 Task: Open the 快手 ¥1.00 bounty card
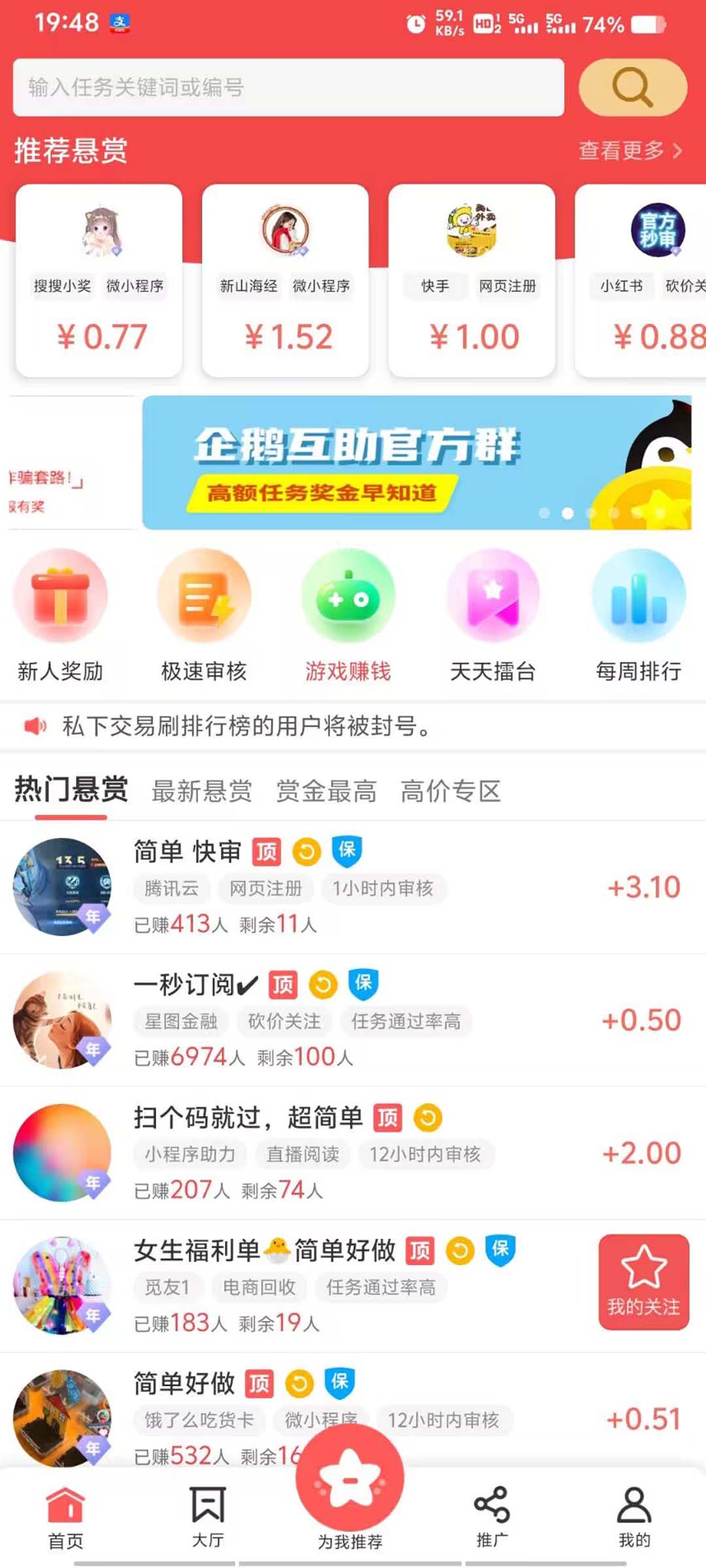point(471,281)
